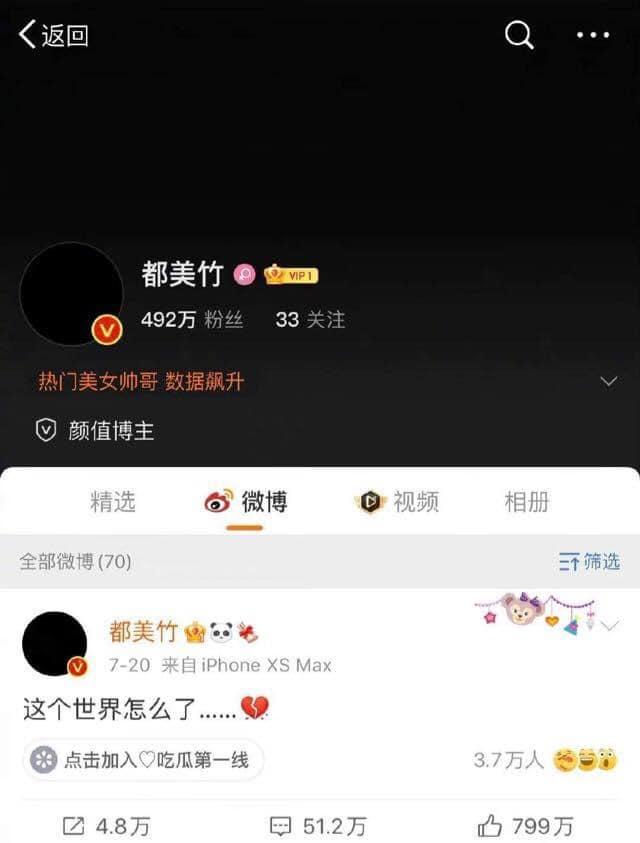Viewport: 640px width, 843px height.
Task: Go back with the 返回 arrow
Action: [52, 36]
